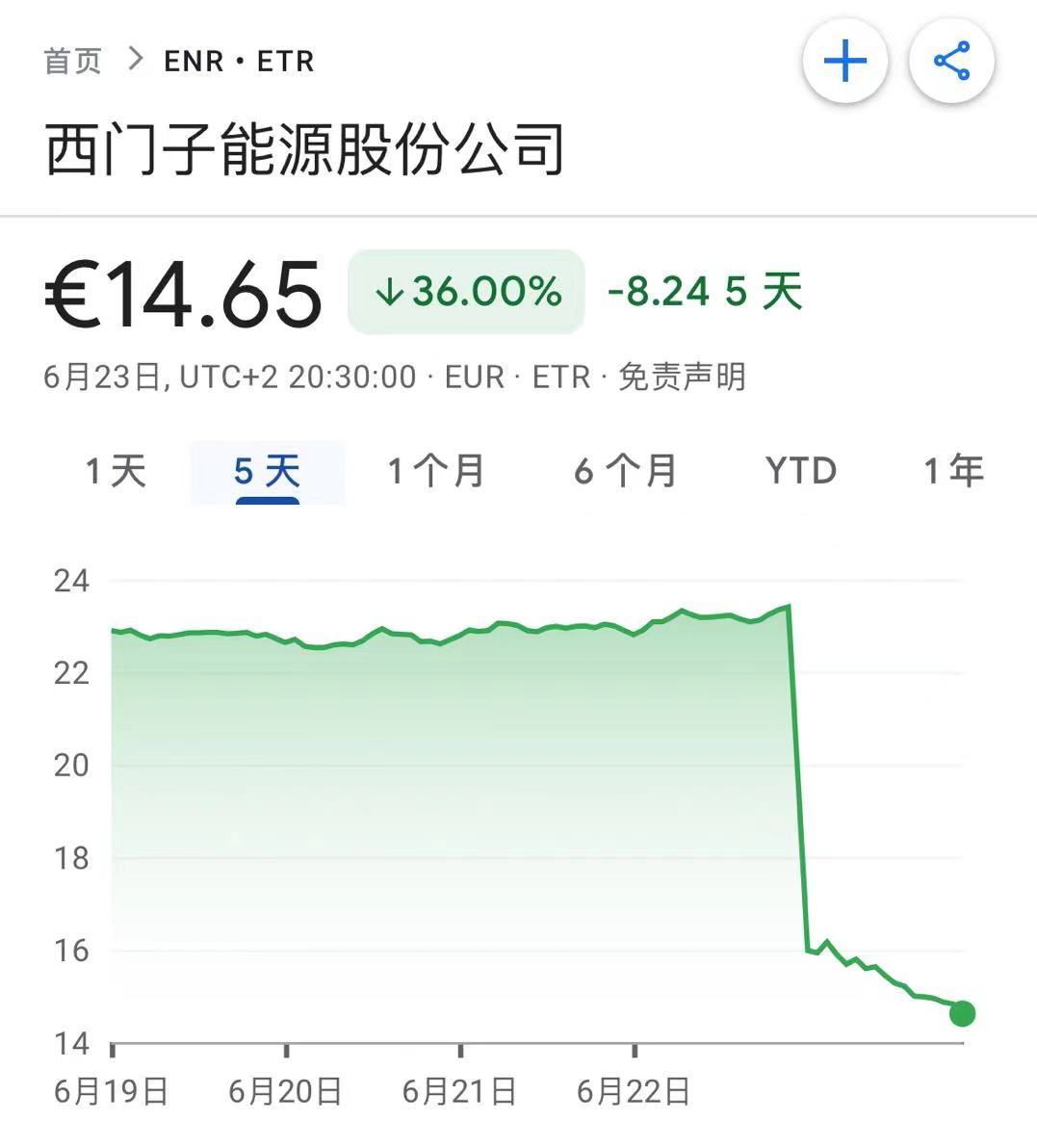
Task: Select the 5天 chart range
Action: tap(267, 472)
